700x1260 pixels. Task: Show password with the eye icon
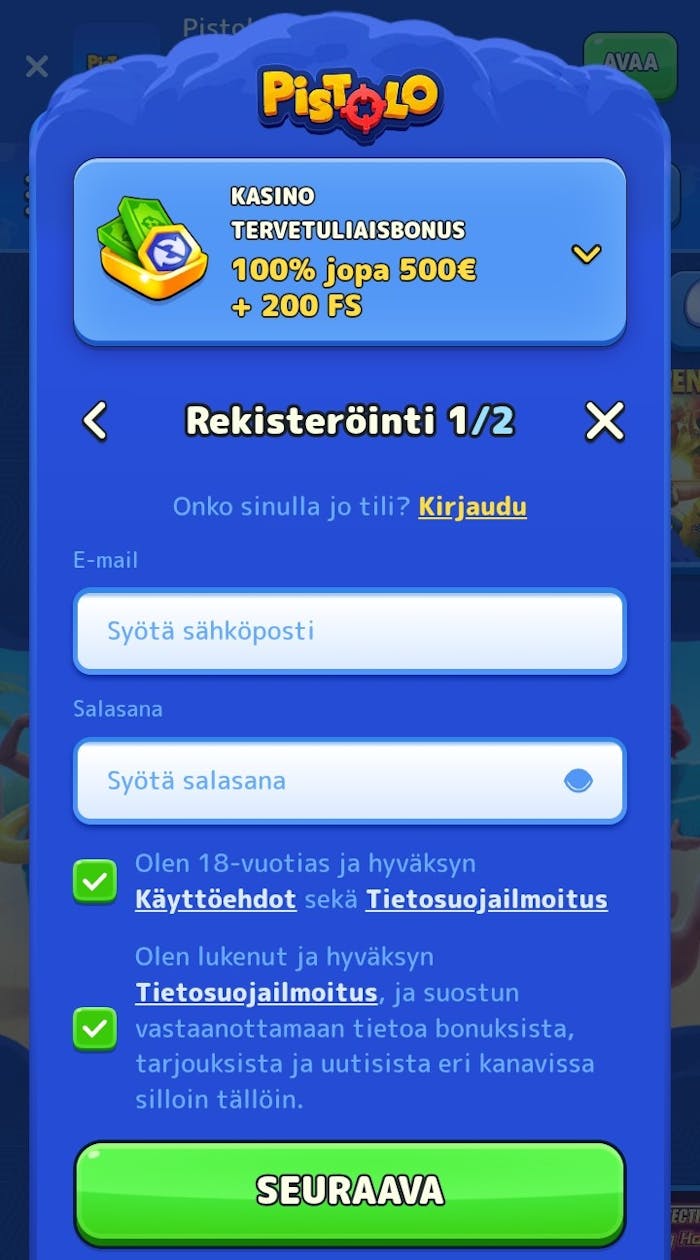(x=578, y=781)
